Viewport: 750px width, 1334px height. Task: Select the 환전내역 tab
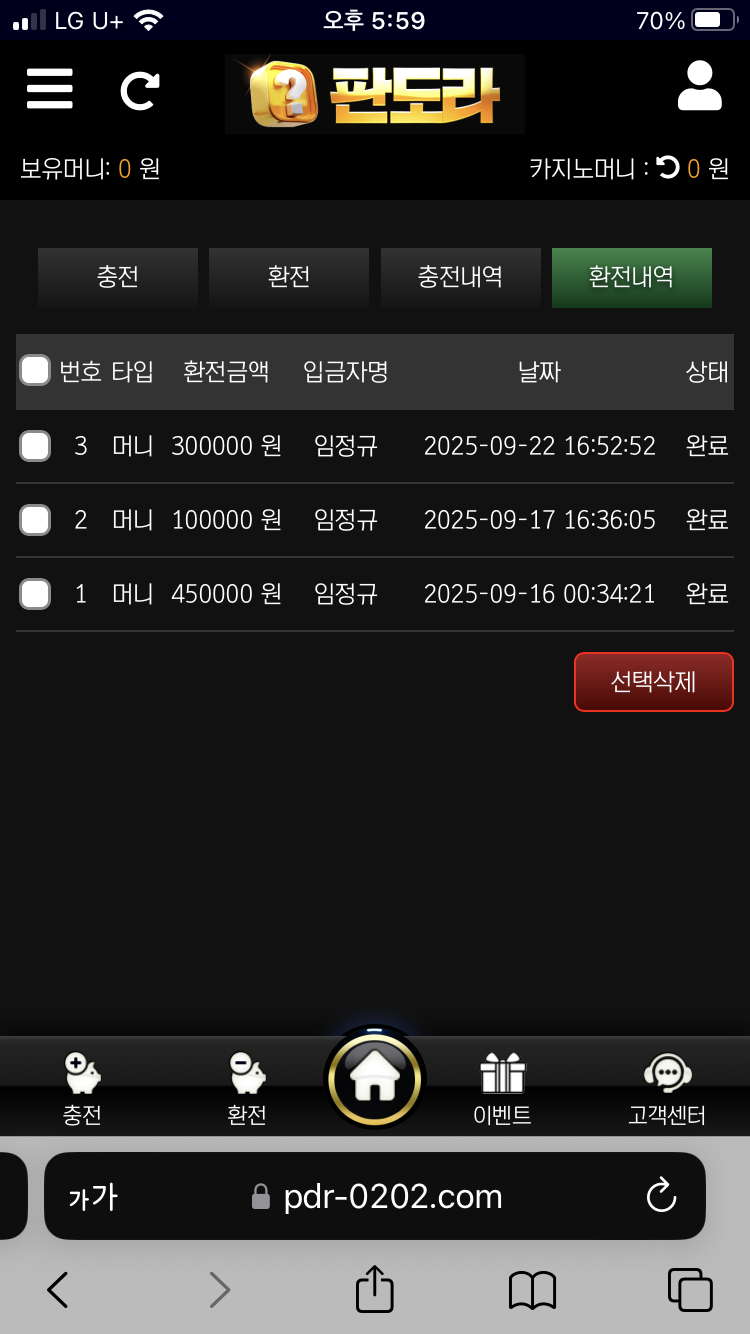click(631, 277)
